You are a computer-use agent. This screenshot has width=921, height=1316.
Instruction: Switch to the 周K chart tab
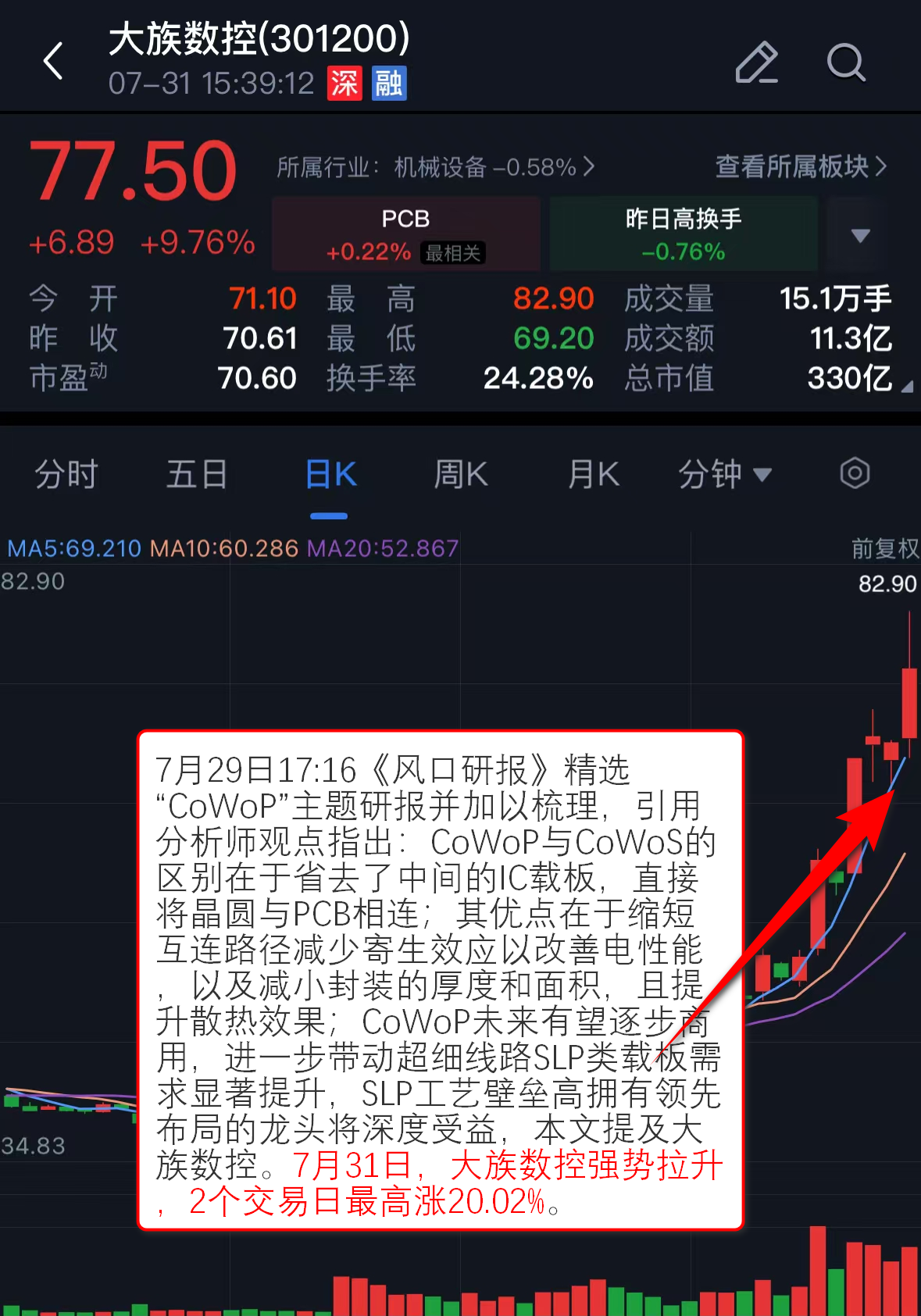pyautogui.click(x=461, y=474)
